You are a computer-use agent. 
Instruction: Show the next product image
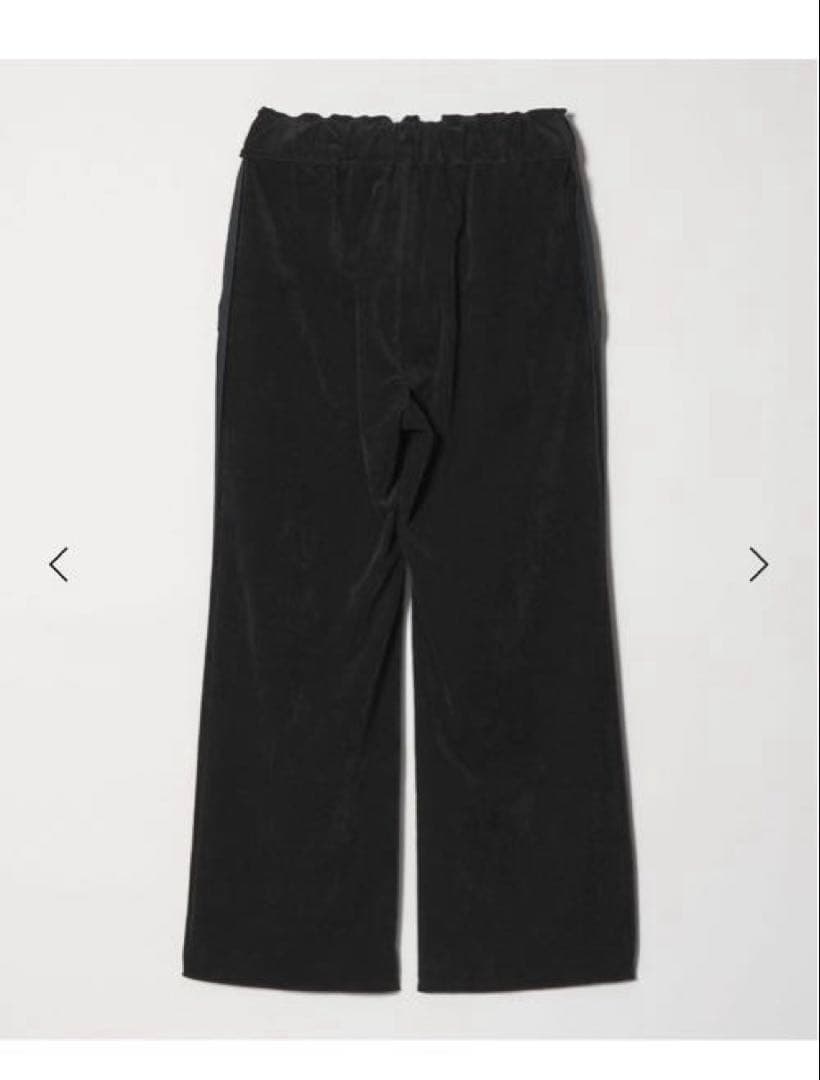pyautogui.click(x=759, y=565)
